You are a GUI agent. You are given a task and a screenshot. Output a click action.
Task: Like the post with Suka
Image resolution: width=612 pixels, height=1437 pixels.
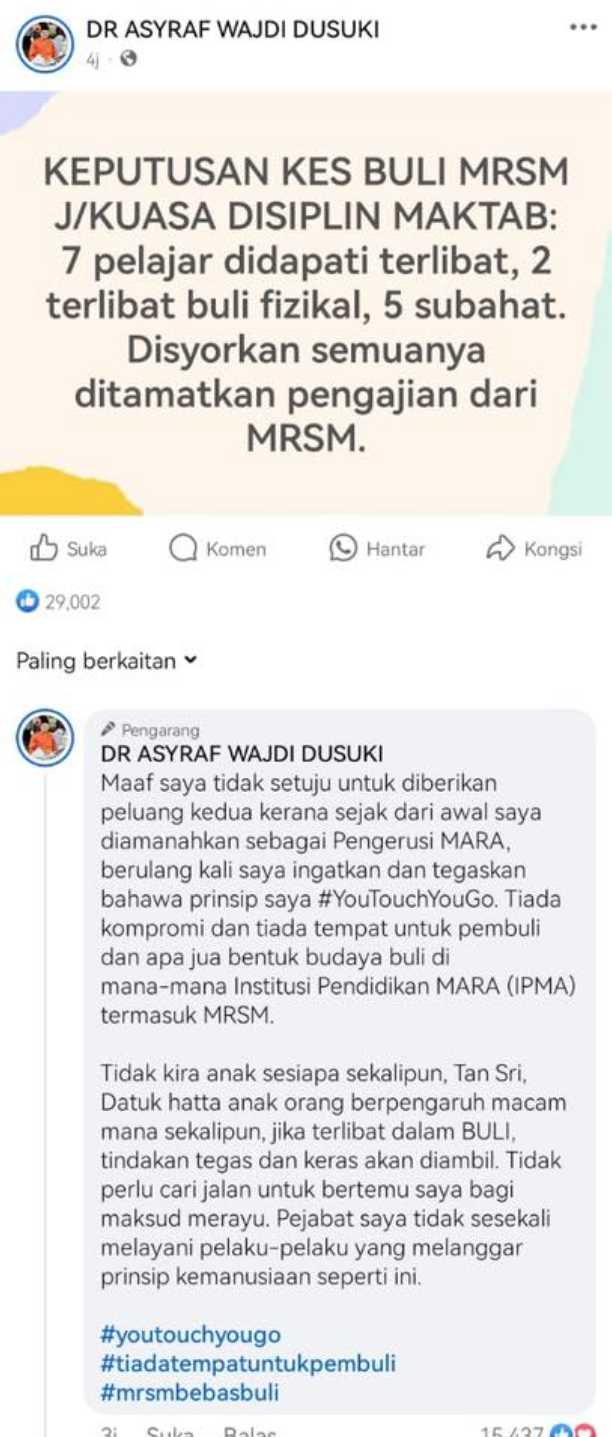point(69,548)
